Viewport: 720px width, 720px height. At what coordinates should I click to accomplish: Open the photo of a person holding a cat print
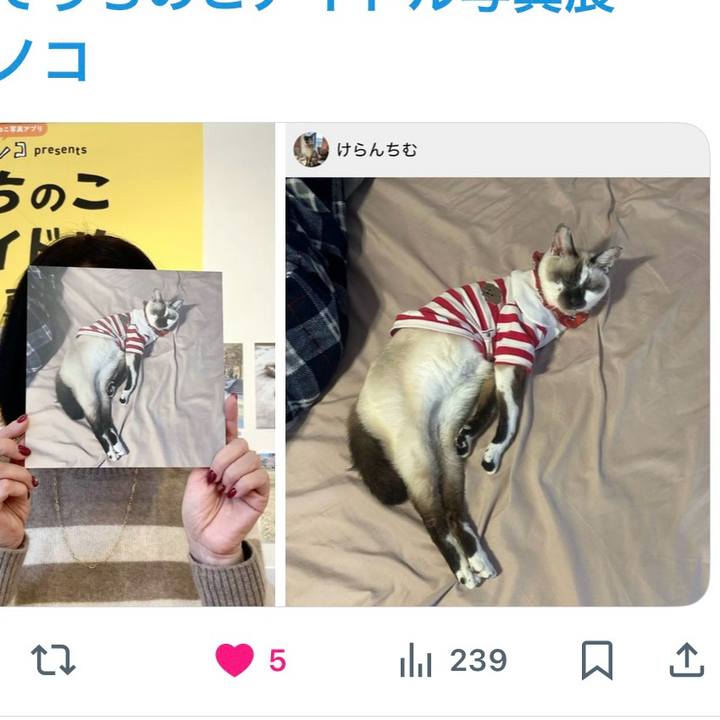(137, 365)
